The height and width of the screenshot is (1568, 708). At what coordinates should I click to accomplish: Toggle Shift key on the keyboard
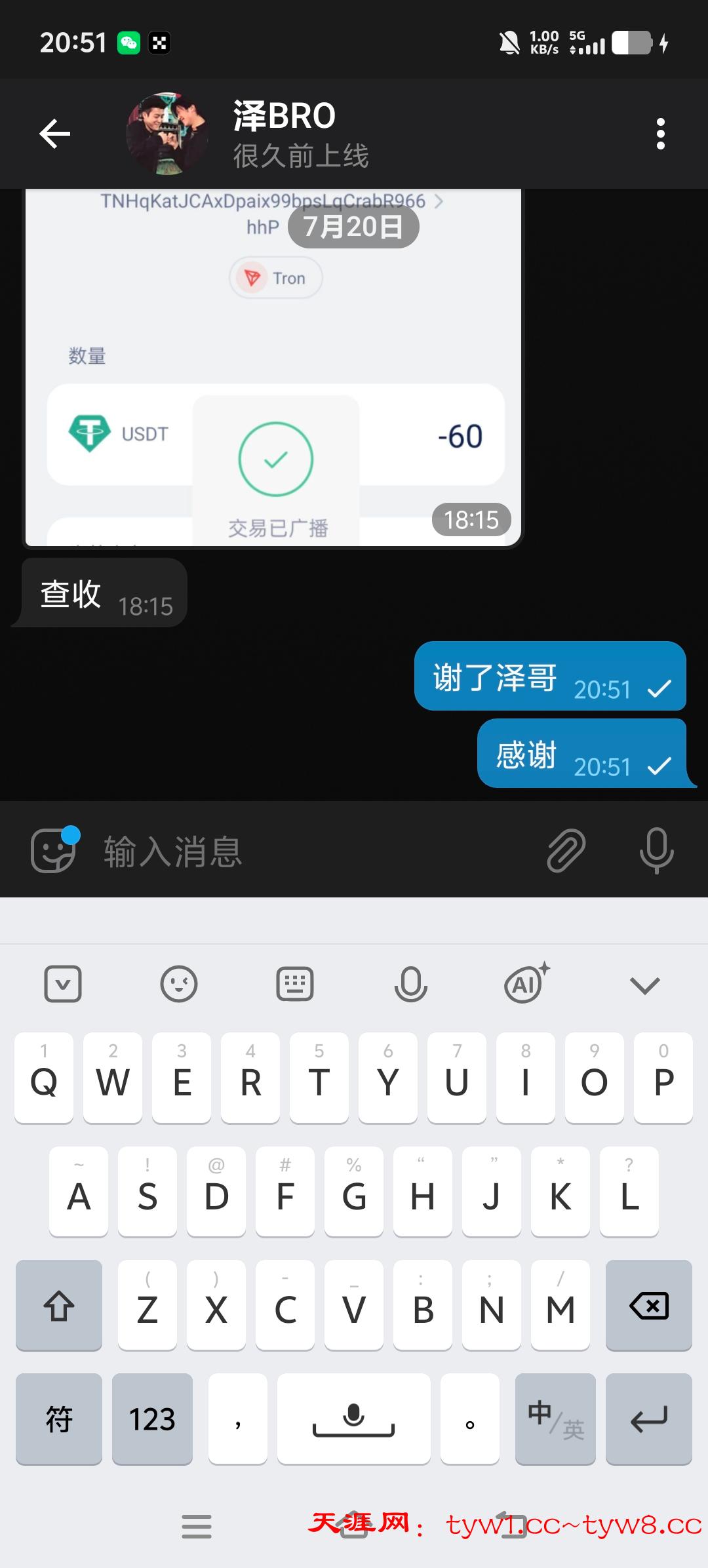(x=58, y=1306)
